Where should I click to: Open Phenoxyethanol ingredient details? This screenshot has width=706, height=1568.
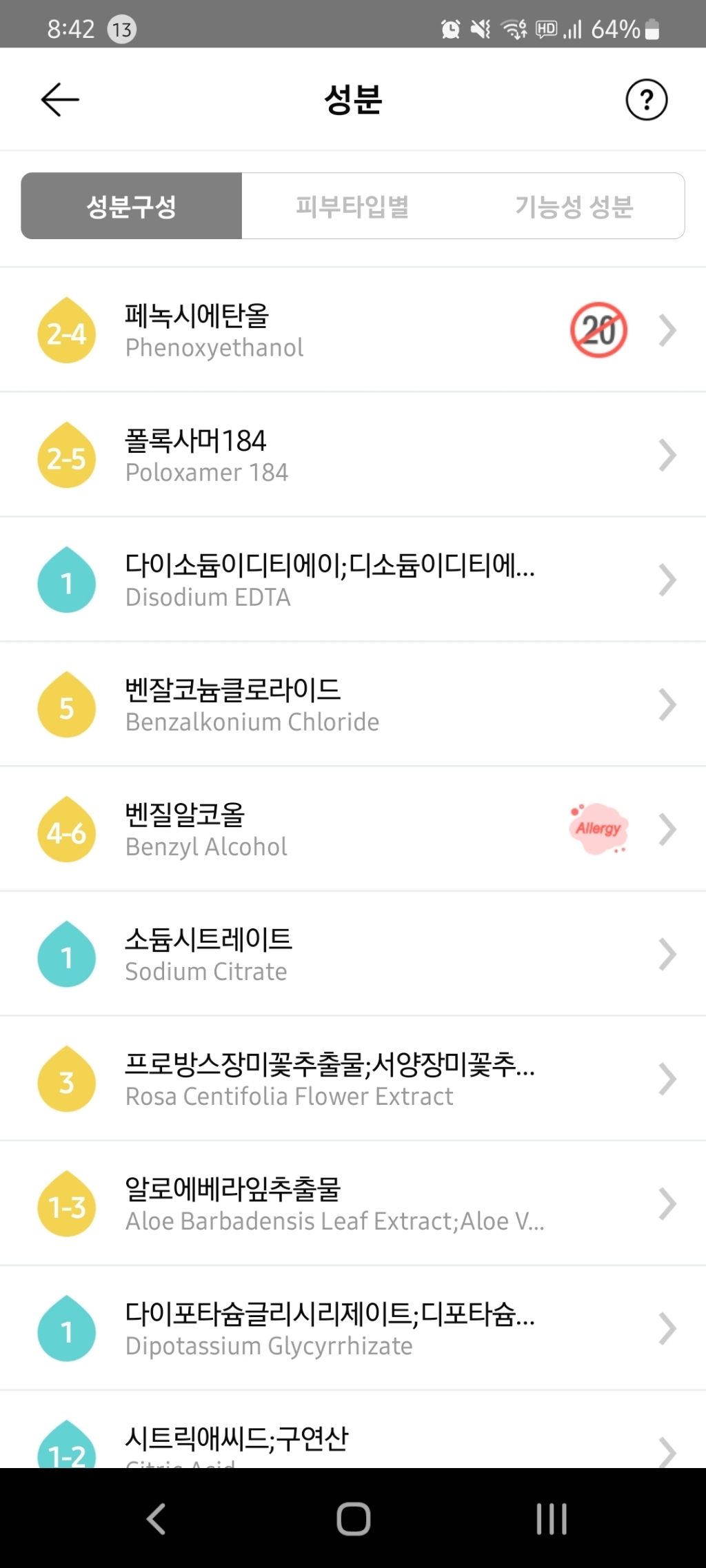[x=353, y=330]
